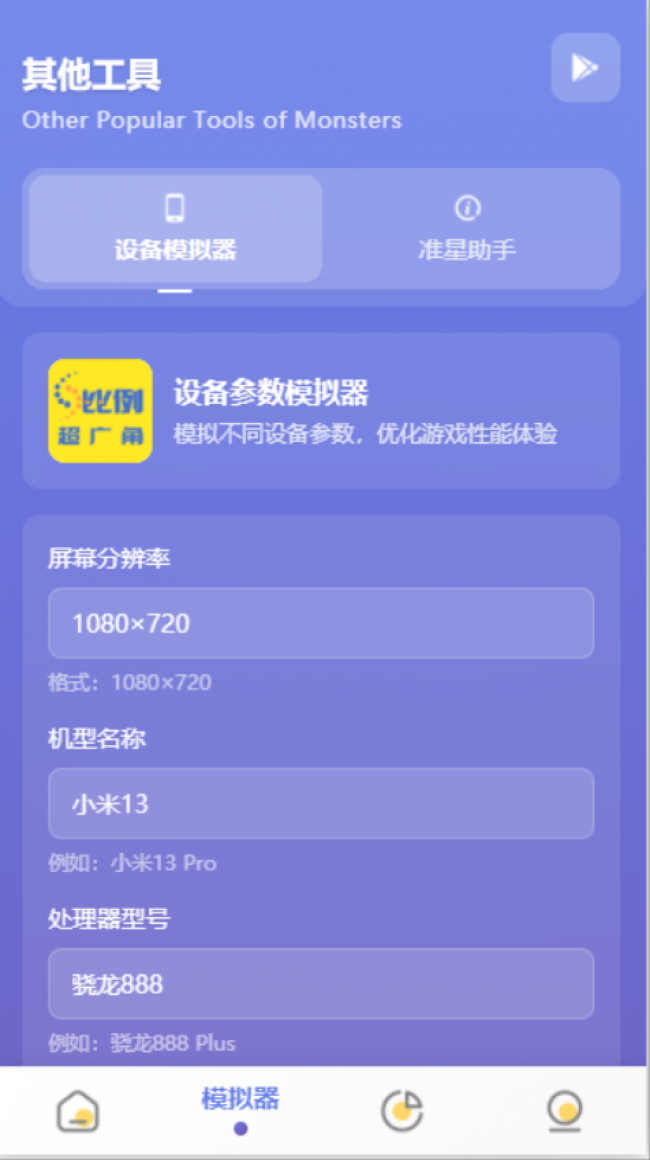Edit the 屏幕分辨率 field showing 1080×720
650x1160 pixels.
coord(321,624)
